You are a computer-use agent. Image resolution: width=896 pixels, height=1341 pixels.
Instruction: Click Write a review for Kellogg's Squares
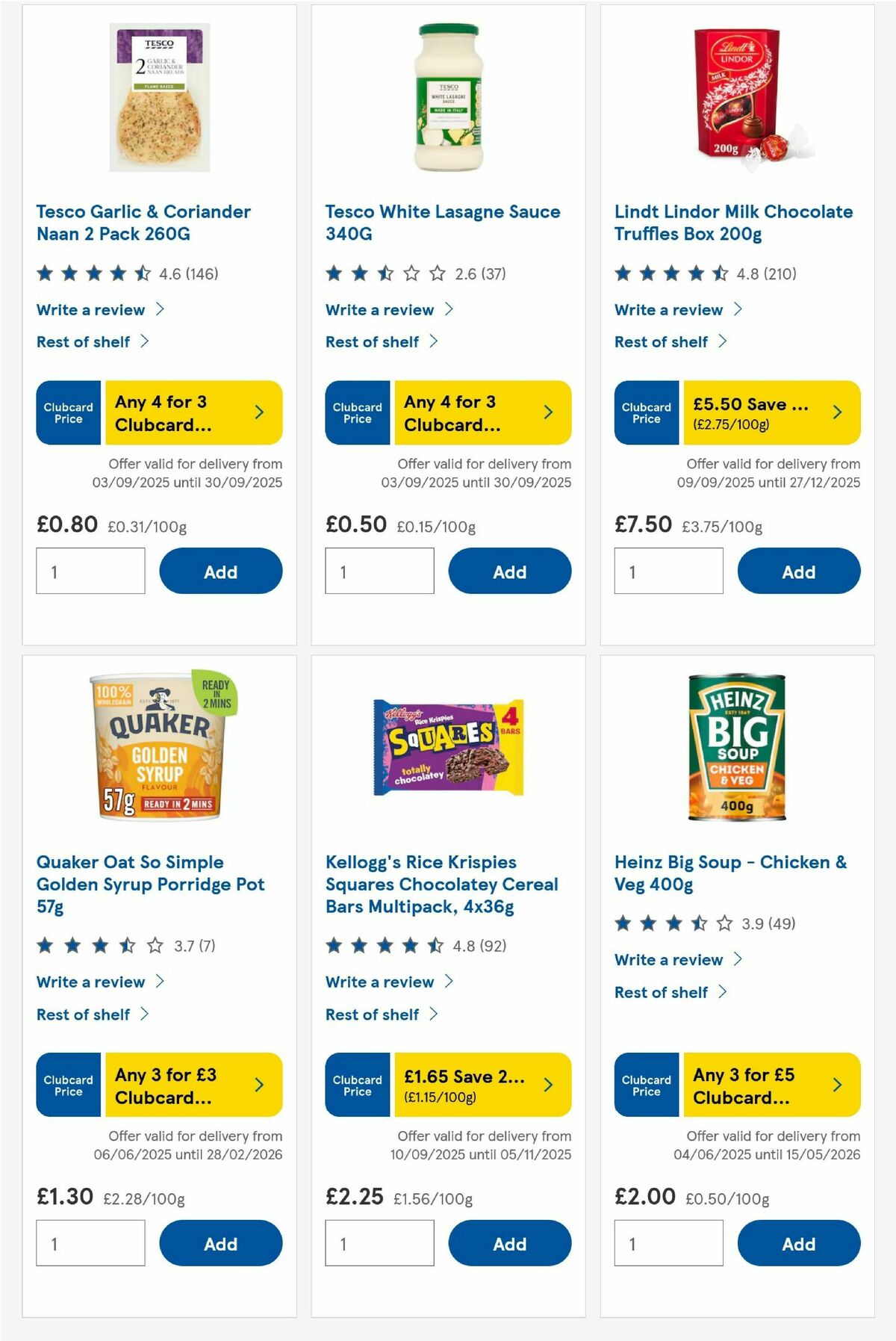click(381, 982)
